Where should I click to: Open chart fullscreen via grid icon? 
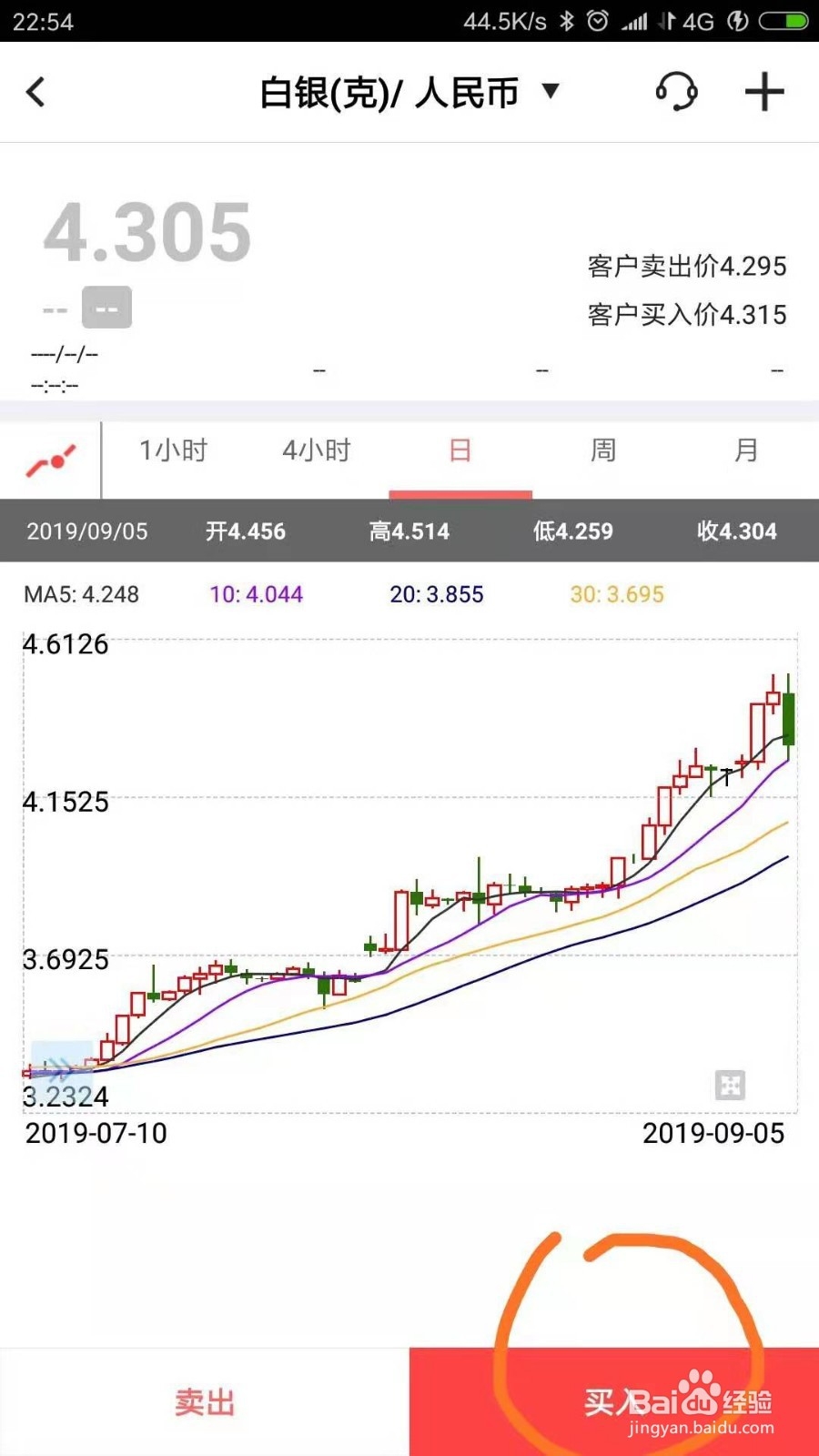[729, 1085]
